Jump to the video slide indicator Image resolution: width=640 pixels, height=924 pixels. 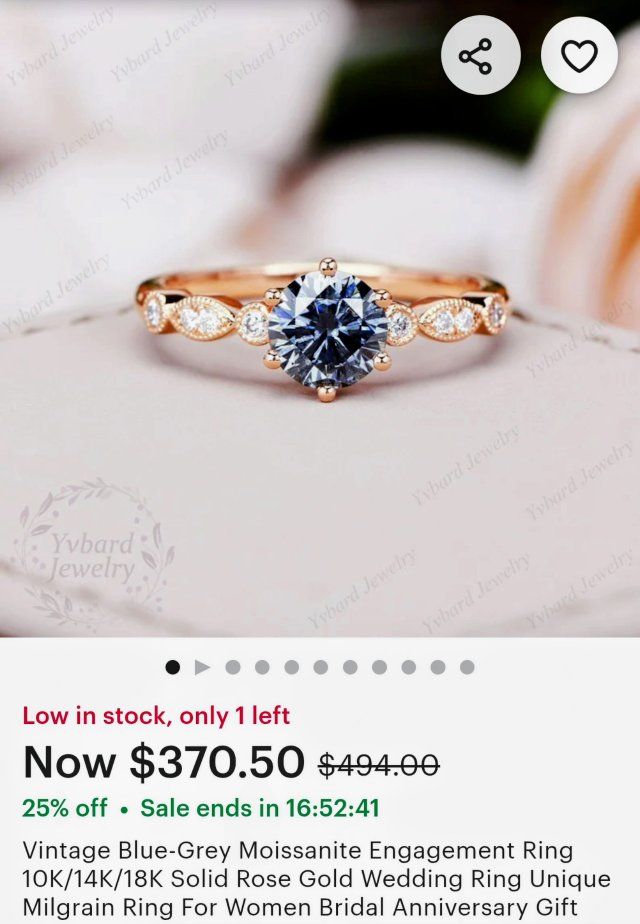[x=202, y=667]
